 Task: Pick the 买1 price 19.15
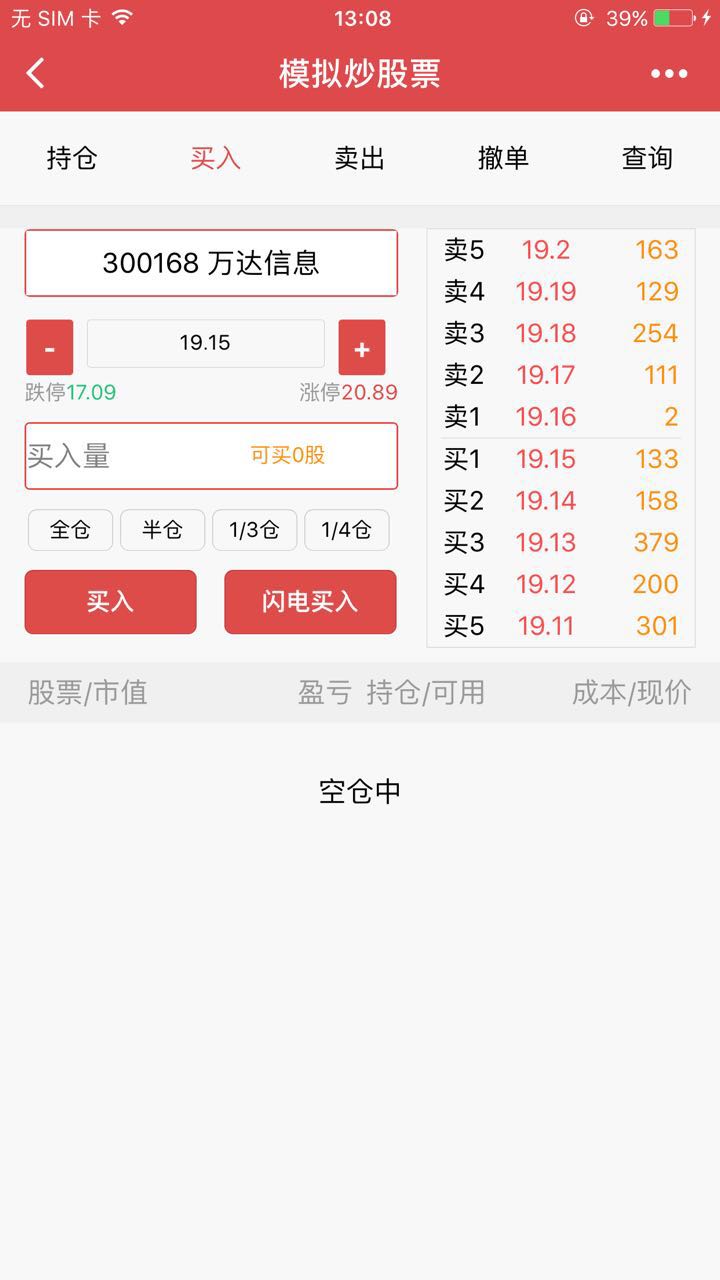[546, 459]
